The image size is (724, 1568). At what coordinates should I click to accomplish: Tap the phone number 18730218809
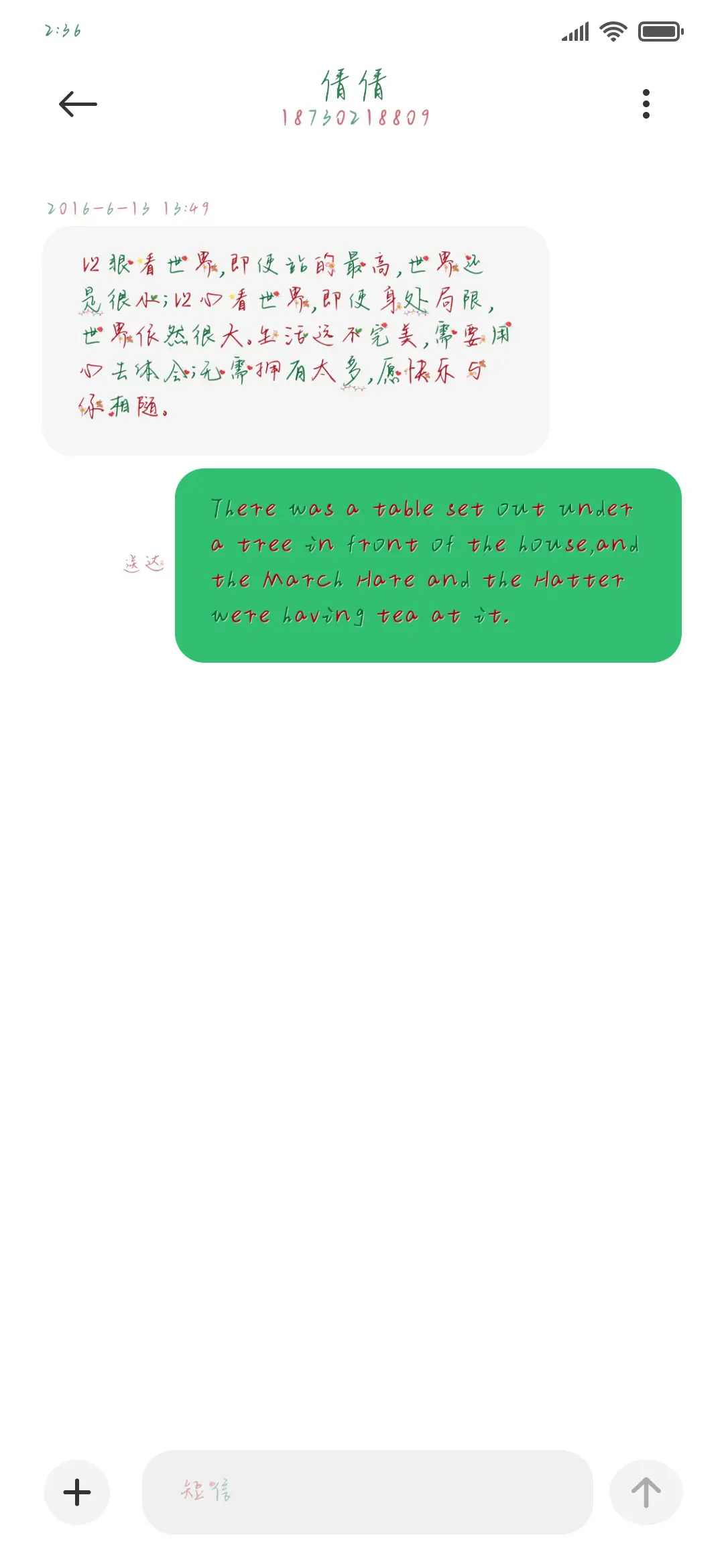[355, 117]
